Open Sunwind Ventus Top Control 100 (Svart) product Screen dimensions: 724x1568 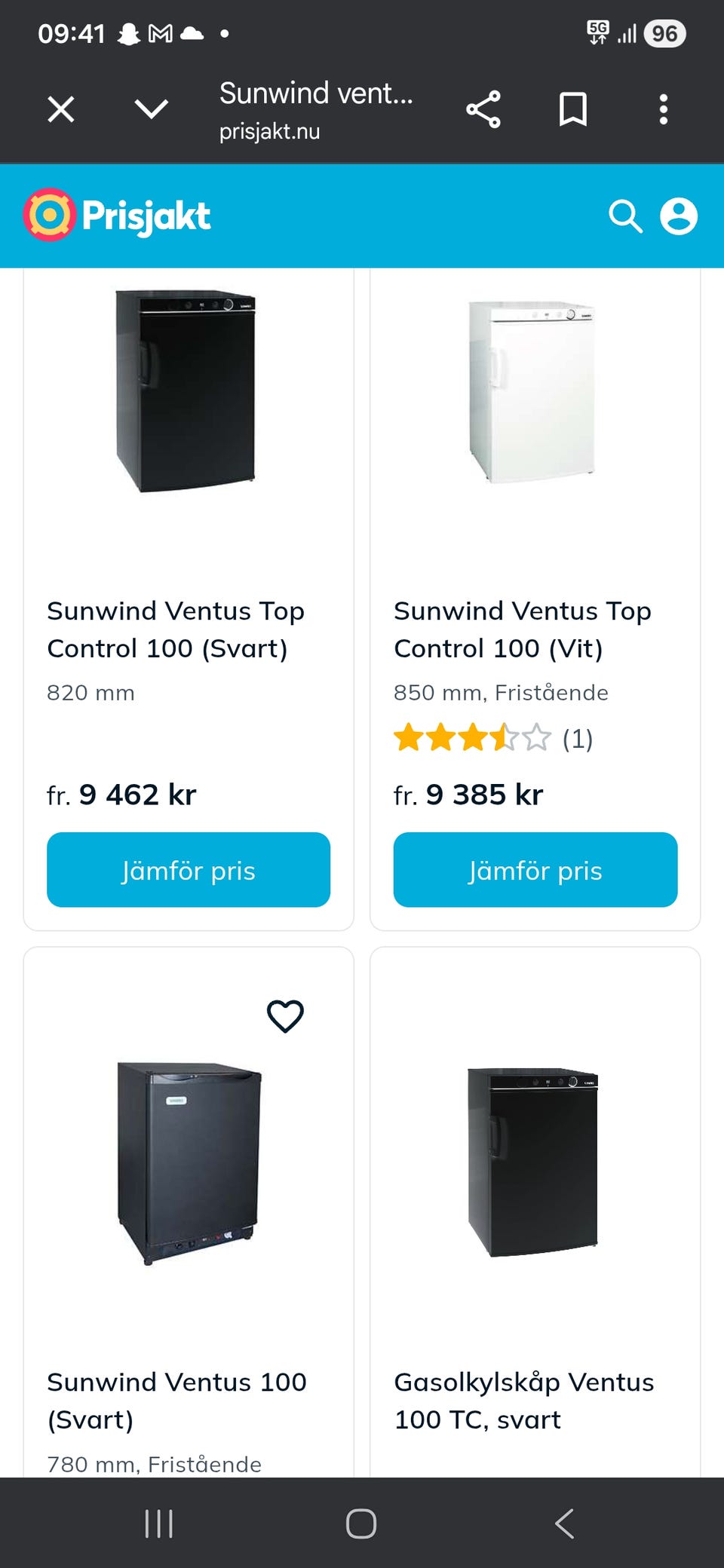point(176,629)
